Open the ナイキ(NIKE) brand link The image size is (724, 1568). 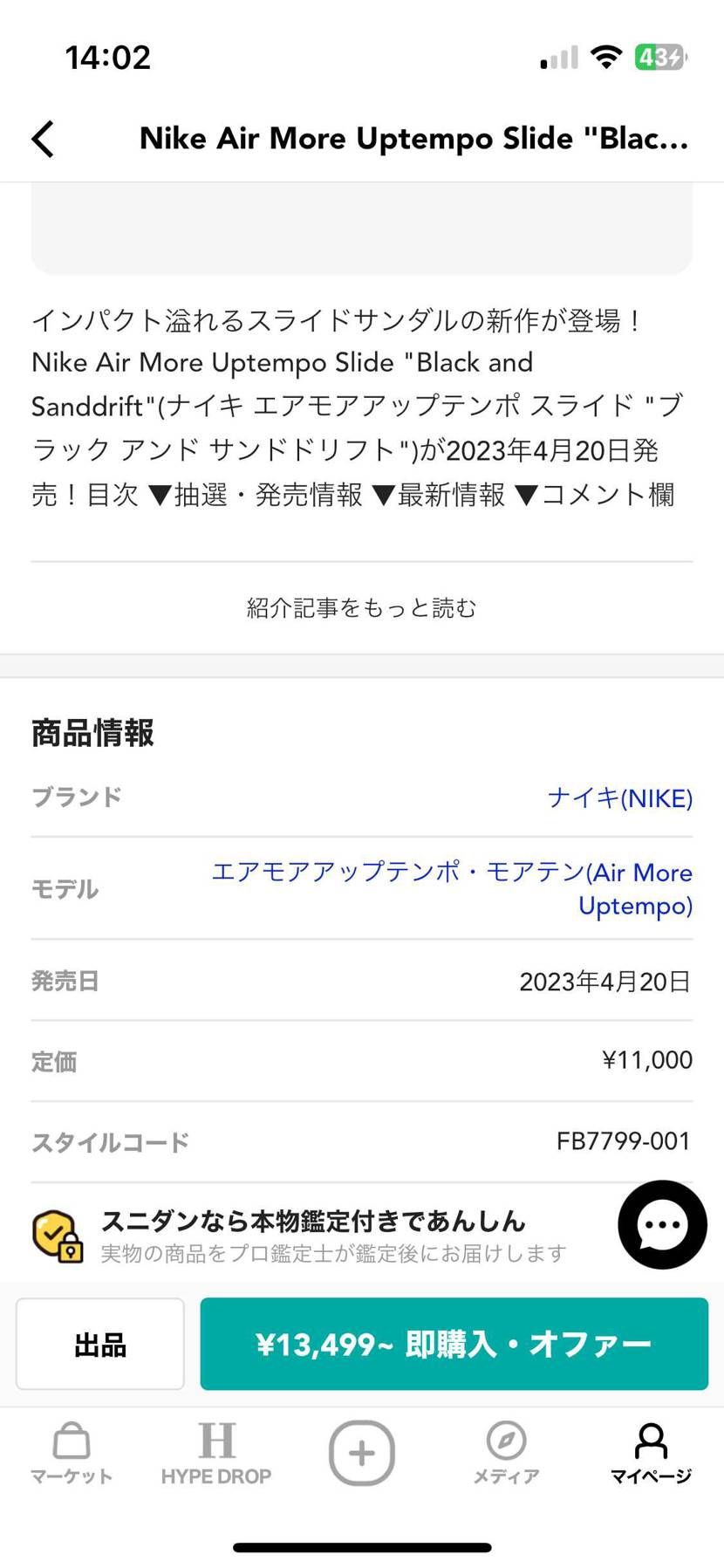pos(619,798)
